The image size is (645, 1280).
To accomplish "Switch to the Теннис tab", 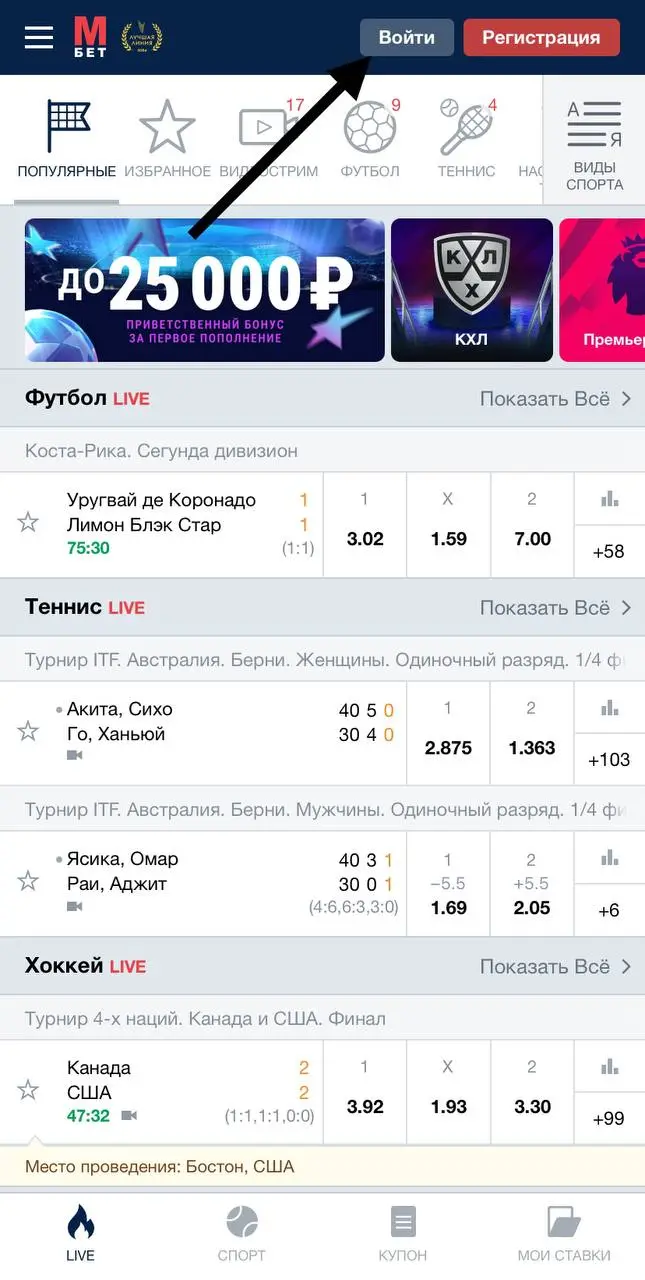I will pyautogui.click(x=466, y=140).
